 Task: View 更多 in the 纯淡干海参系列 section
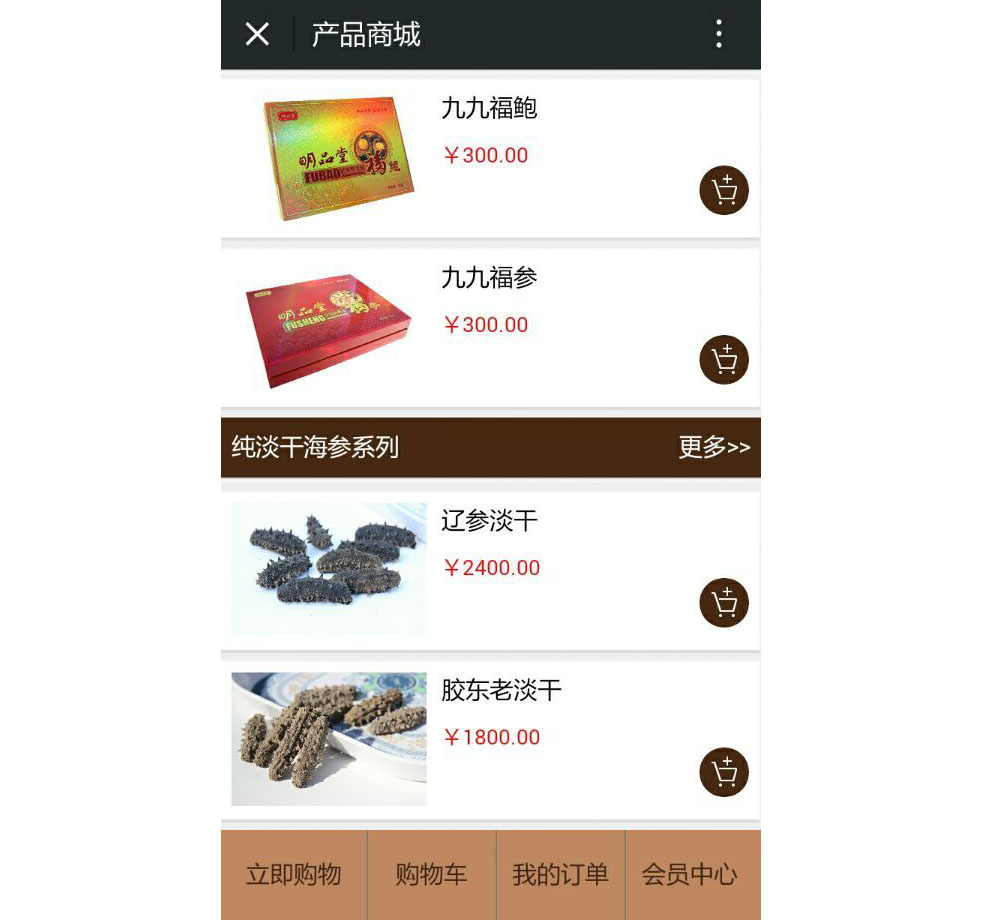[x=714, y=447]
